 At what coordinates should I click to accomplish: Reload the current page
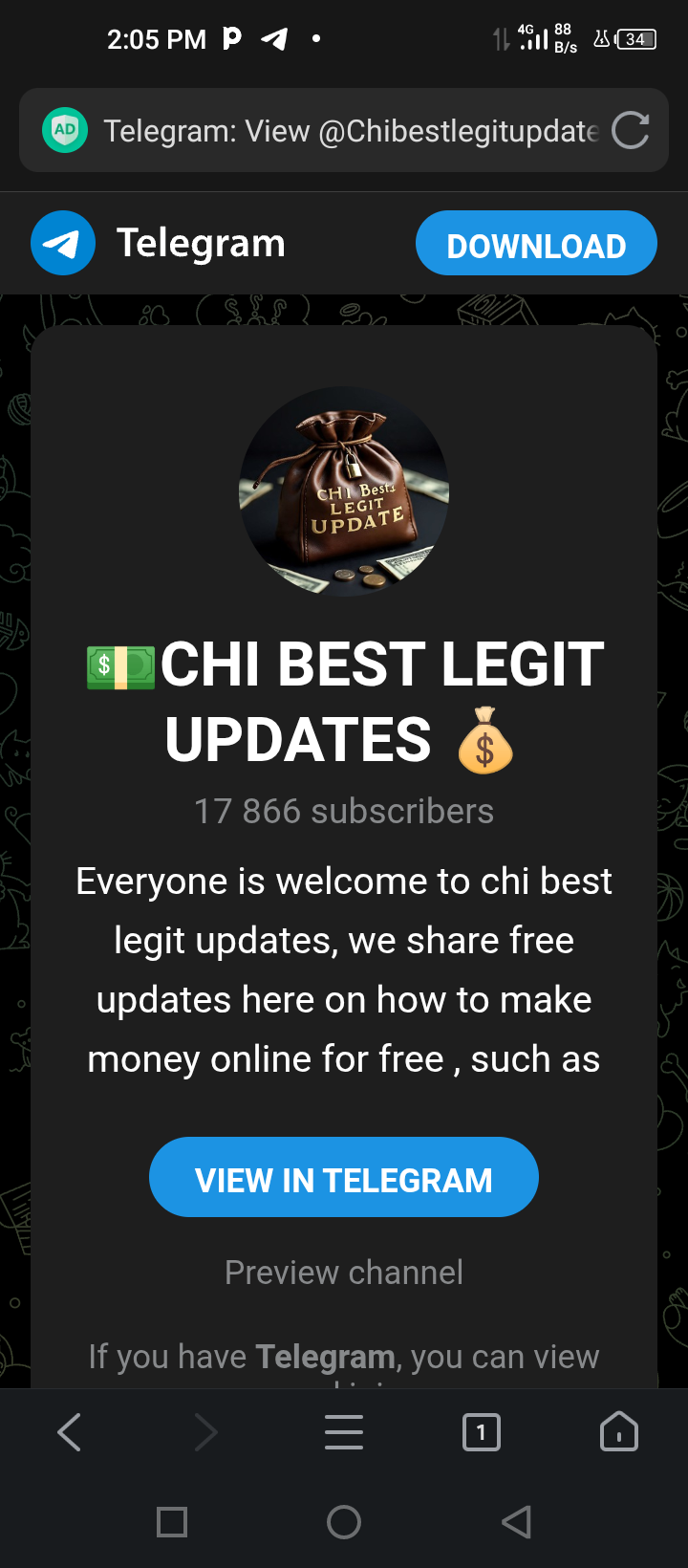point(631,131)
